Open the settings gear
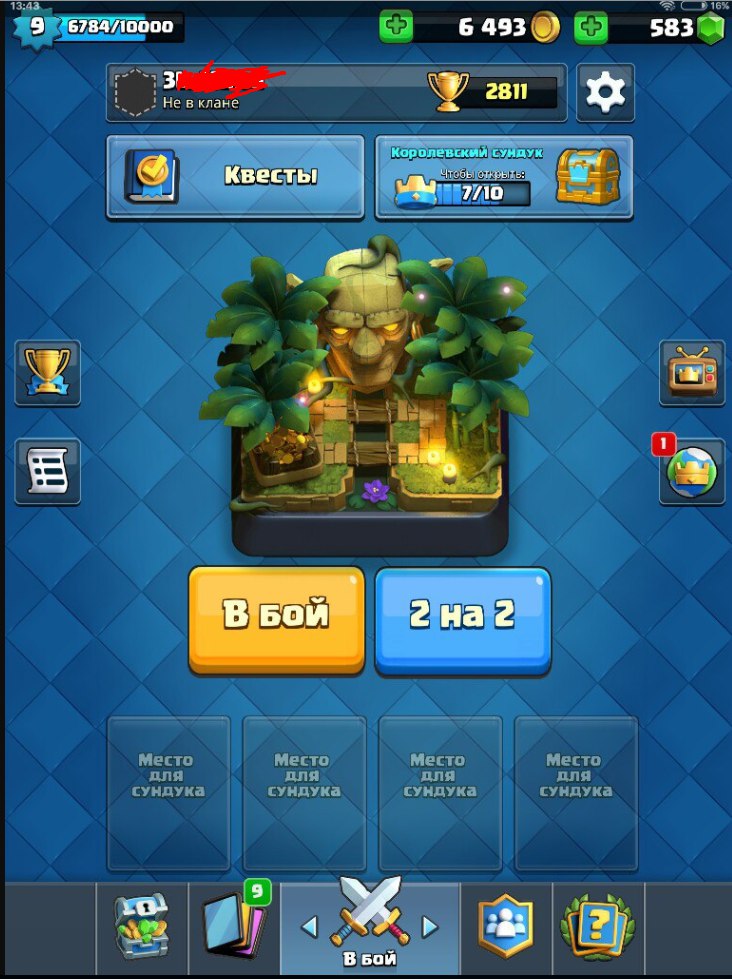This screenshot has width=732, height=979. (x=605, y=93)
